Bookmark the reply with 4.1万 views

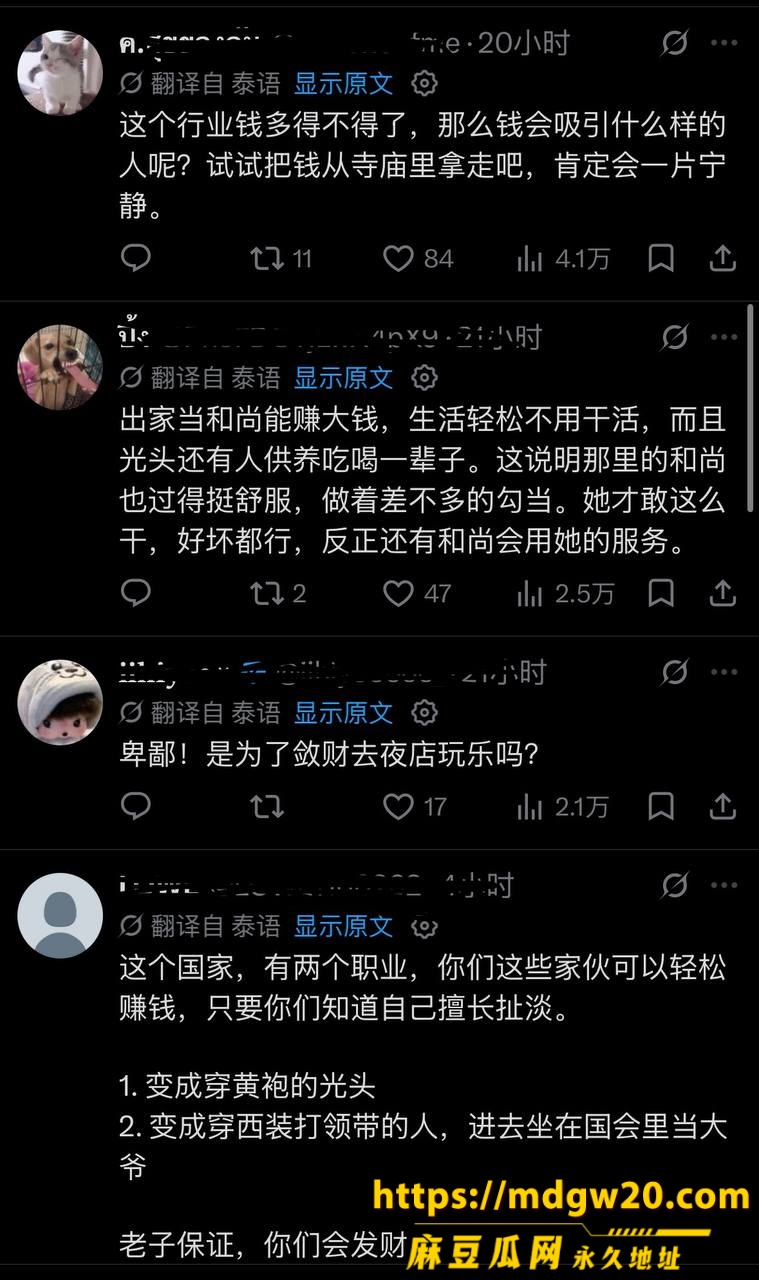(x=661, y=258)
